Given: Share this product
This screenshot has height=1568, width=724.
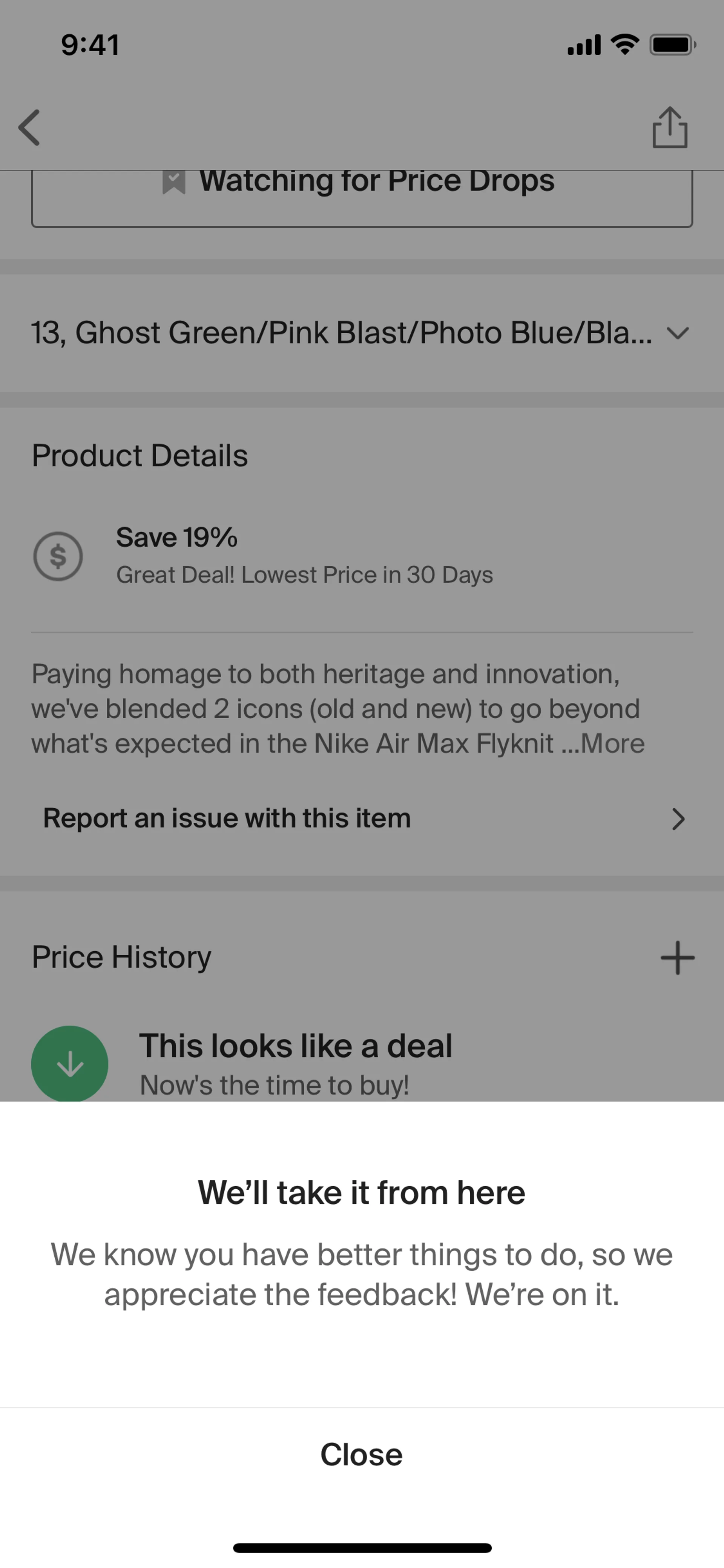Looking at the screenshot, I should pos(670,128).
